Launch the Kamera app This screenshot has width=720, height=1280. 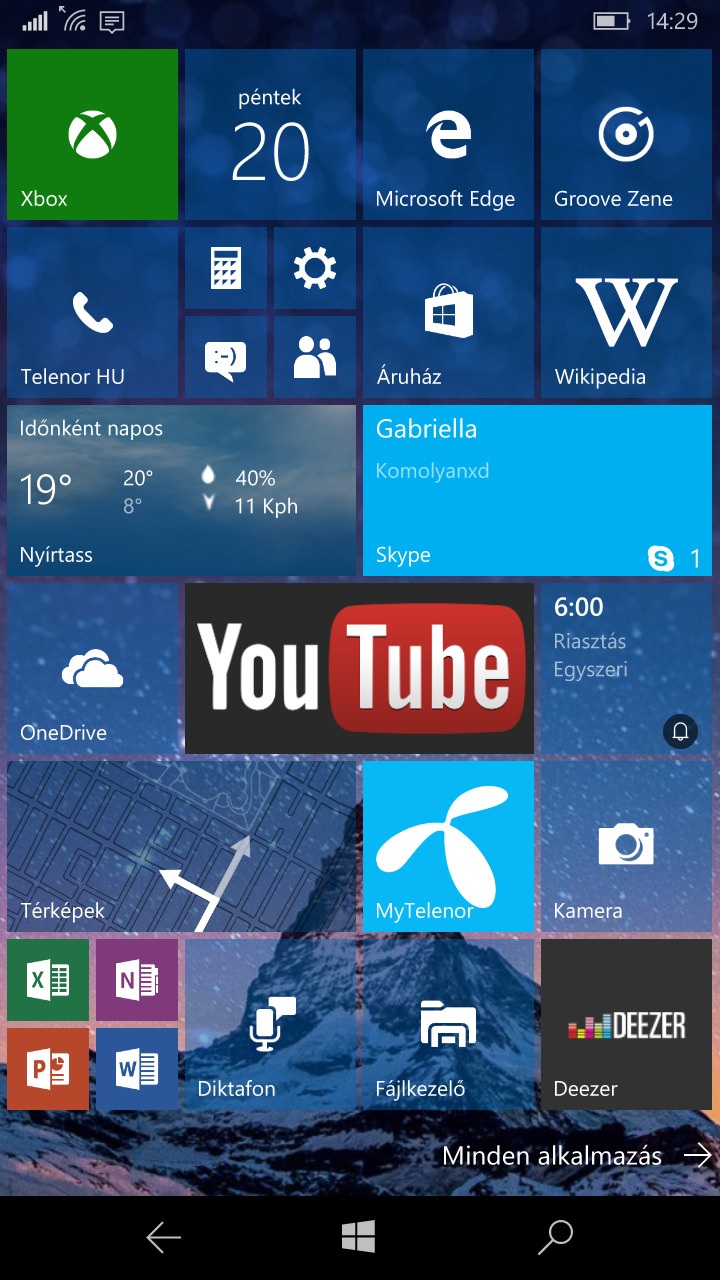click(626, 846)
